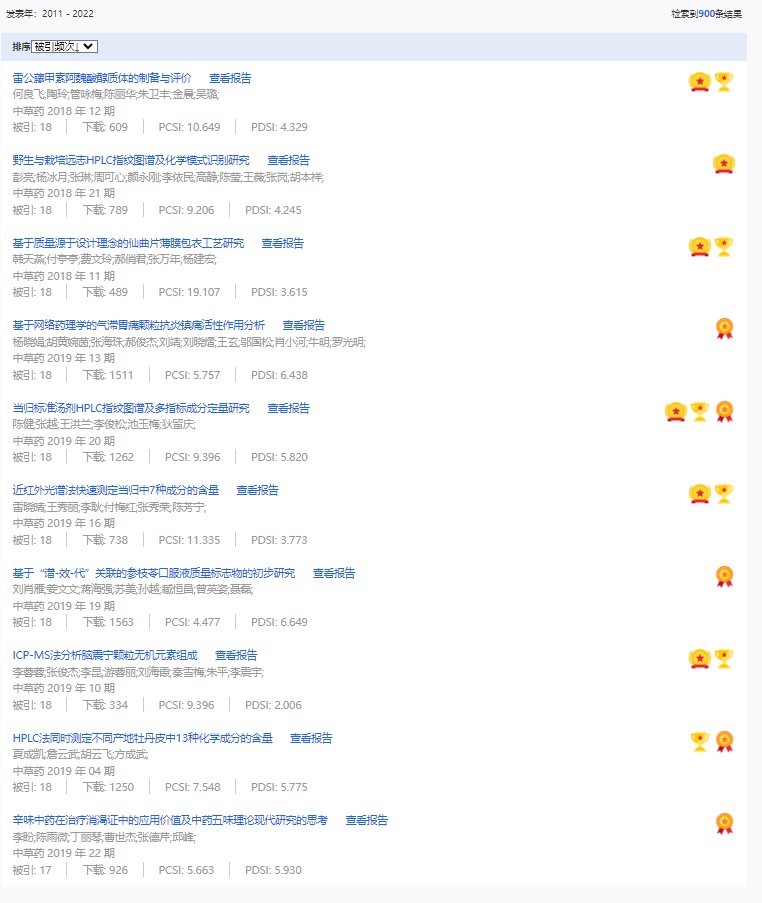762x903 pixels.
Task: View 查看报告 for the 气滞胃痛颗粒 article
Action: pos(303,325)
